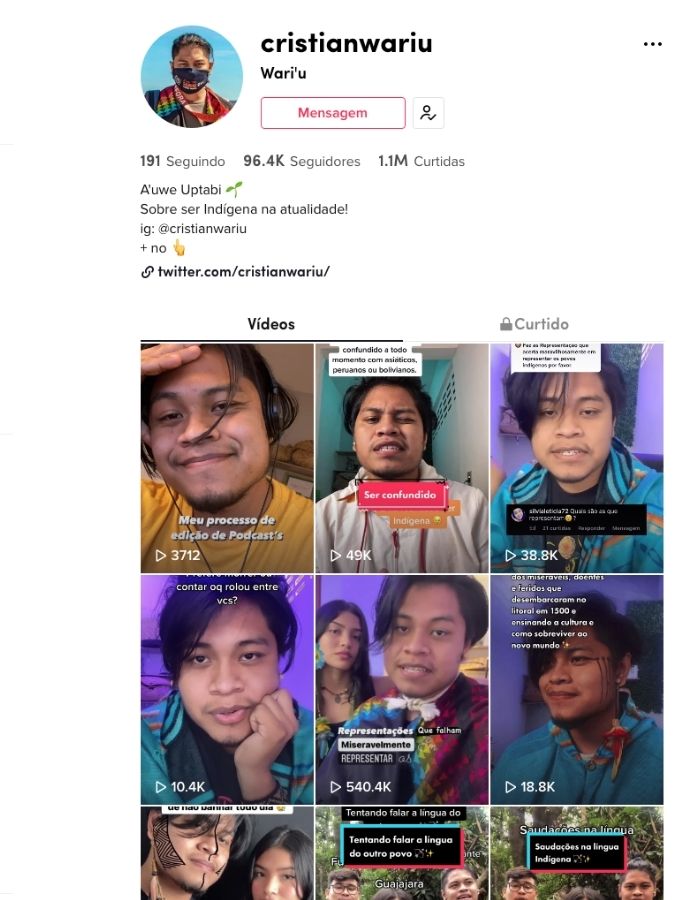700x900 pixels.
Task: Switch to the Curtido tab
Action: [x=534, y=324]
